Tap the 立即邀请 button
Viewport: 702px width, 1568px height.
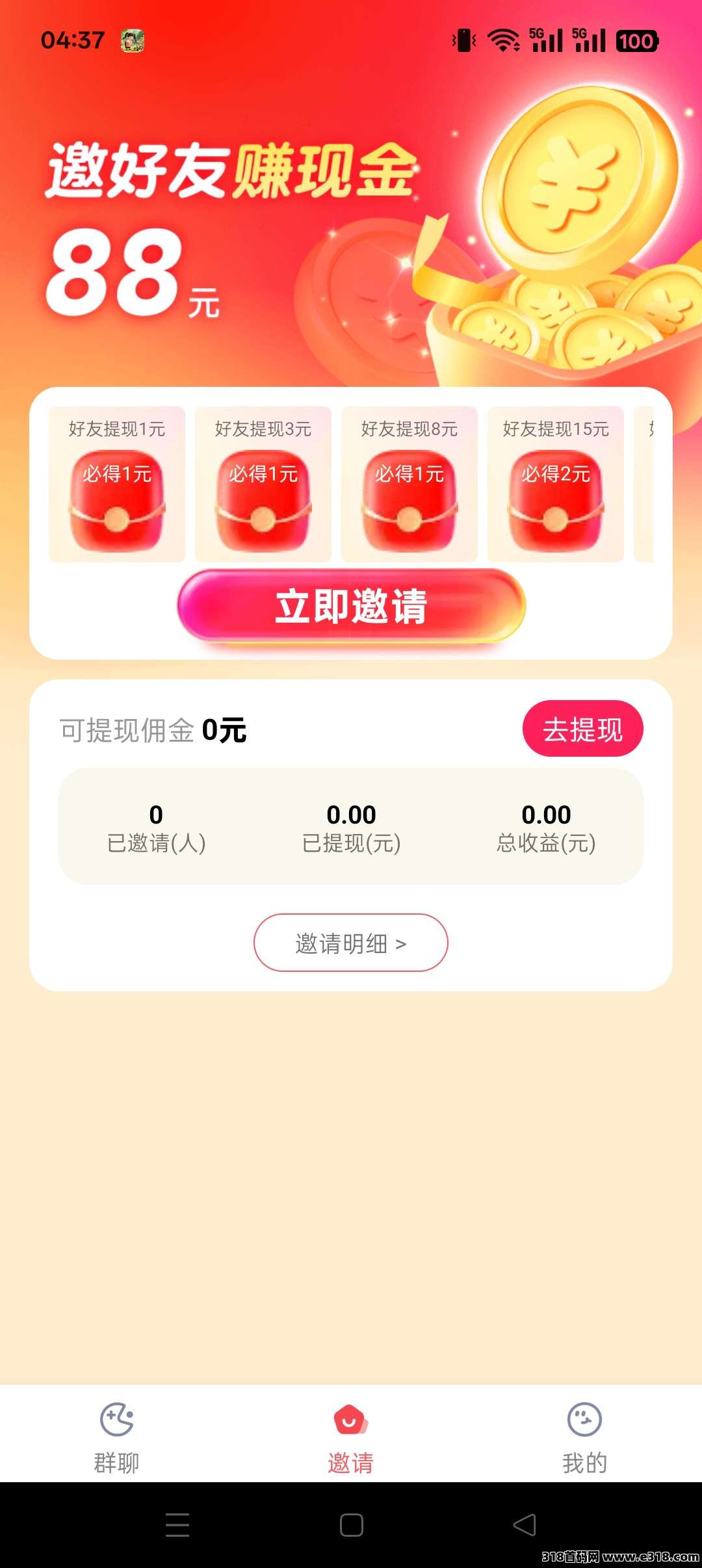351,606
